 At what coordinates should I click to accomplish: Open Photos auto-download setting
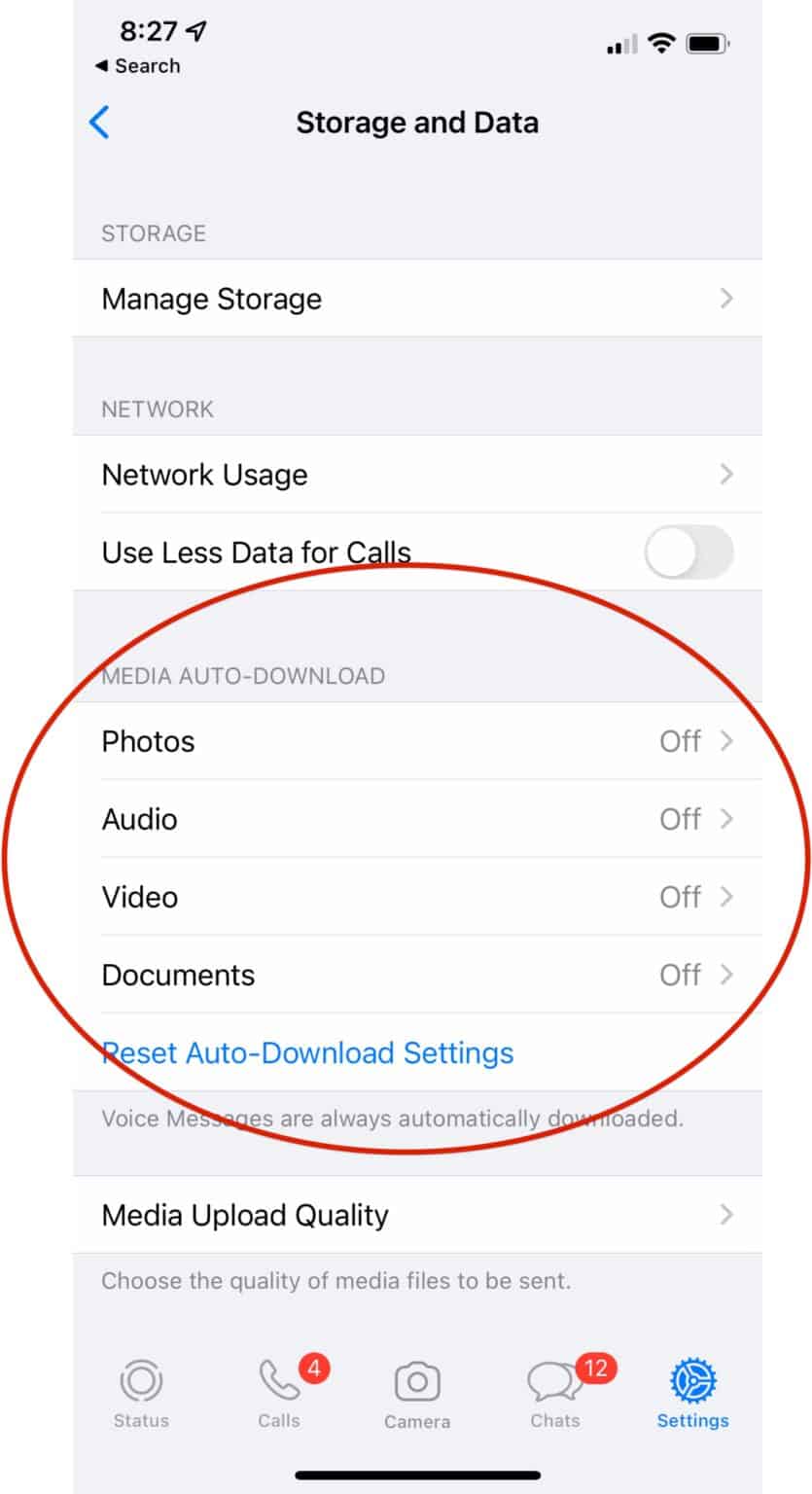pos(417,741)
